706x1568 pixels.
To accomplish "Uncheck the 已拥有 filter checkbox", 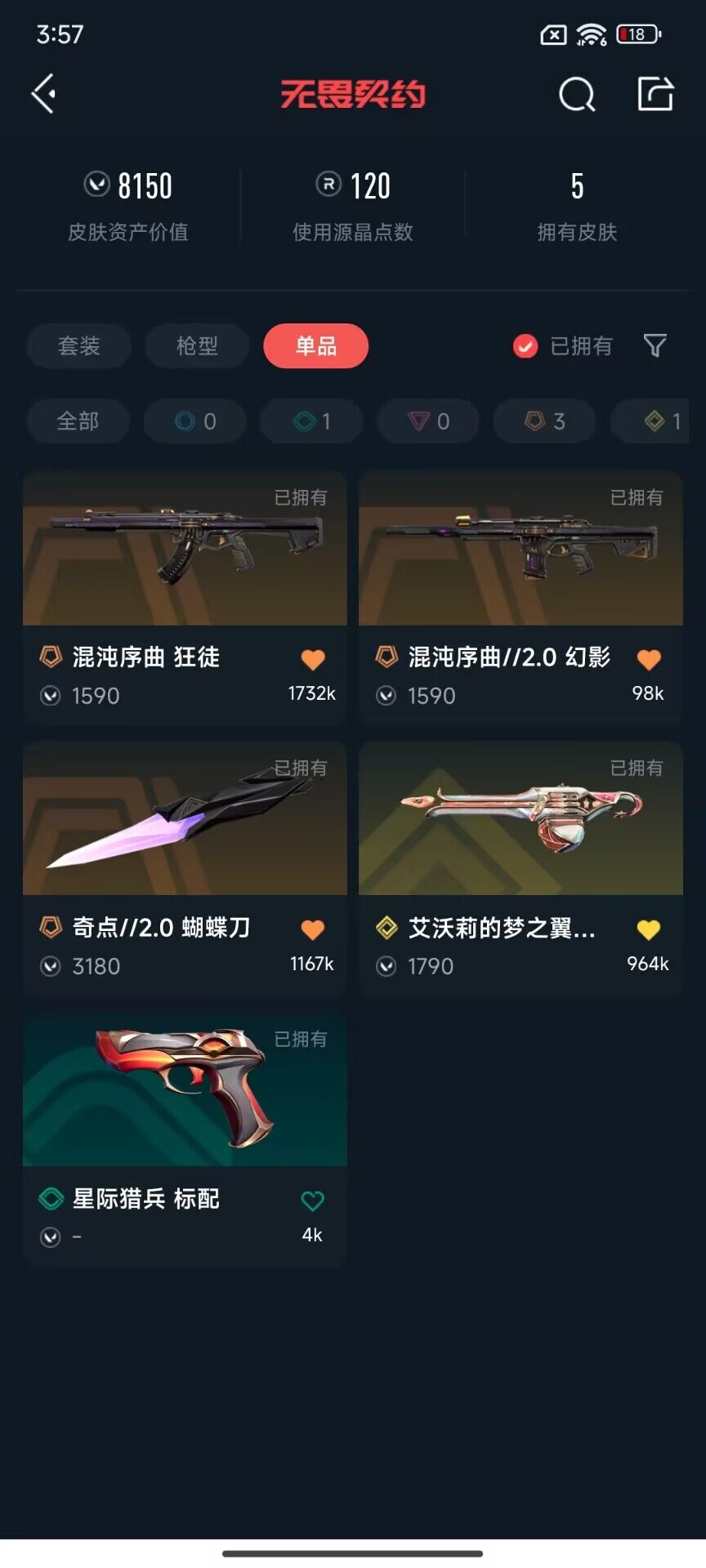I will pyautogui.click(x=525, y=346).
